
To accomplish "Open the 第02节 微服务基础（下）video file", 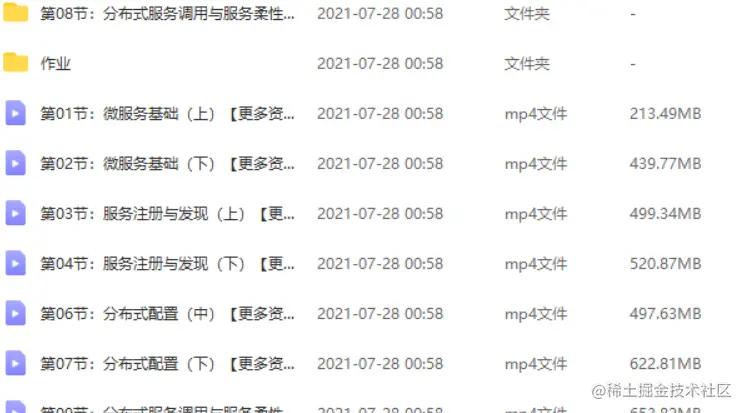I will click(167, 164).
